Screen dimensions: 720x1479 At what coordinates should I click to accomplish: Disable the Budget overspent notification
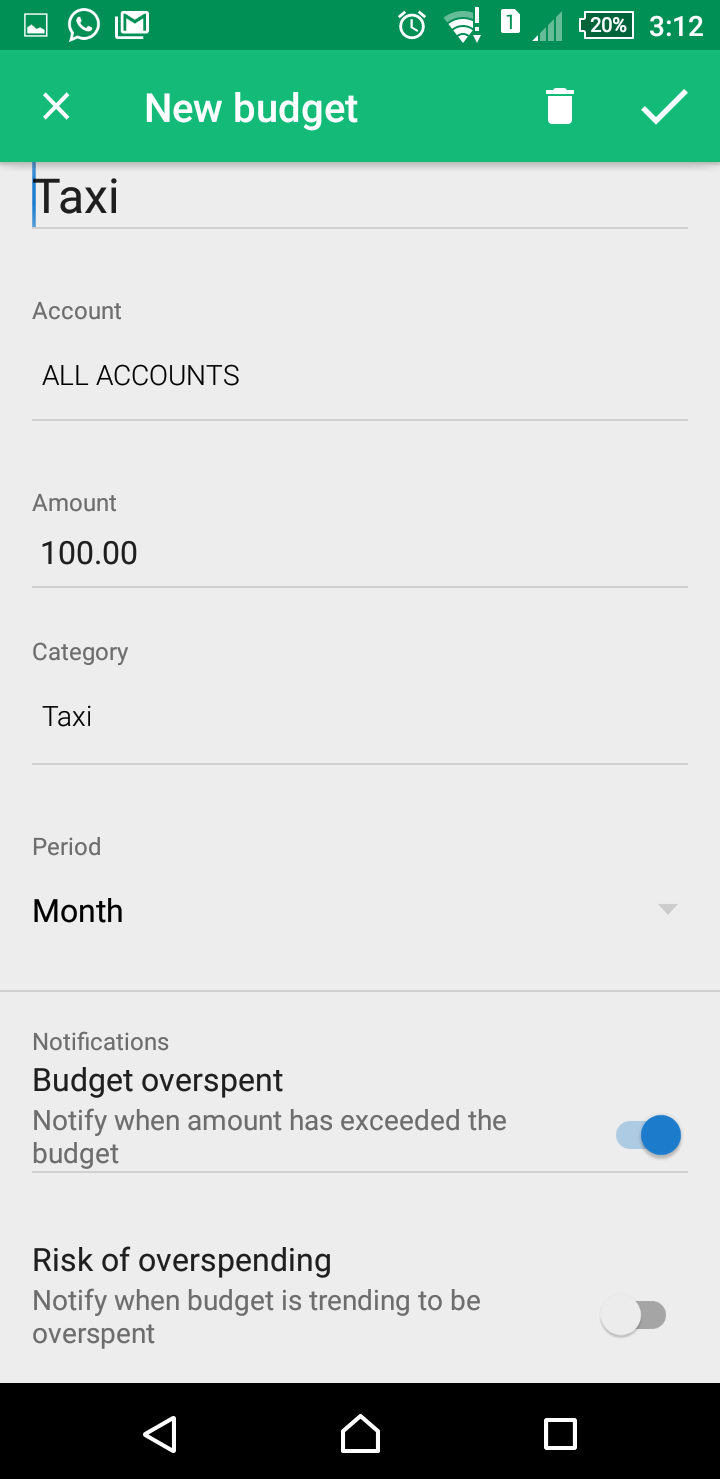click(649, 1136)
